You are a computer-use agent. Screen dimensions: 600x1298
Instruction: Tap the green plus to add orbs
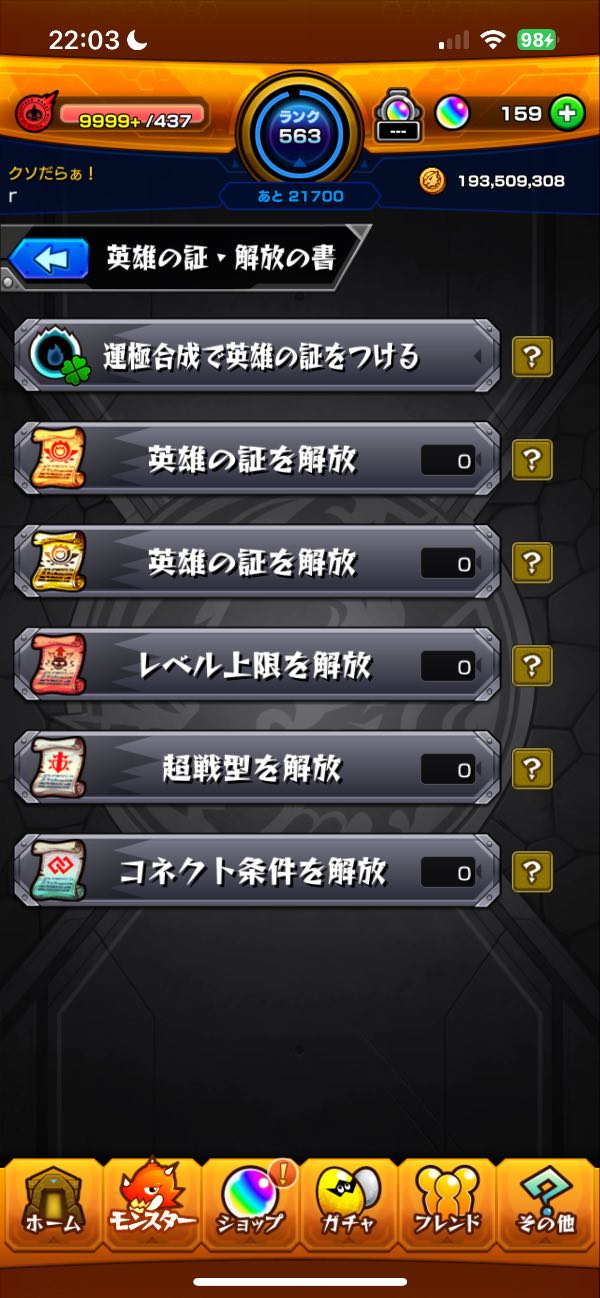[x=567, y=114]
